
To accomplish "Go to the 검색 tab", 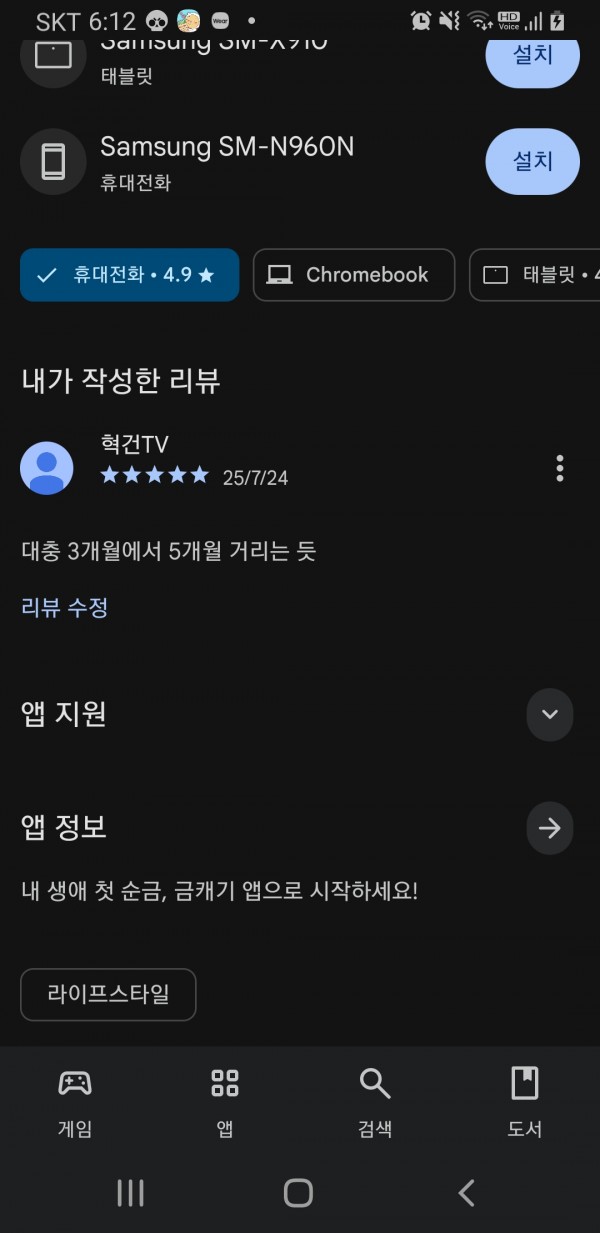I will [375, 1102].
